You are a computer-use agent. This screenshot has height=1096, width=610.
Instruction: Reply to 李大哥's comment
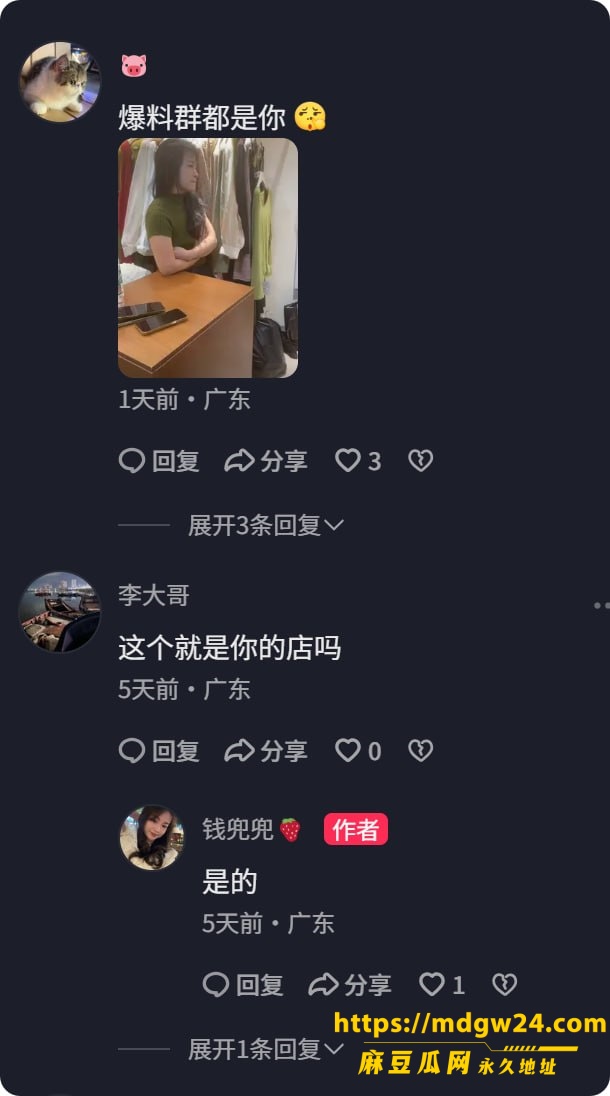(x=159, y=751)
